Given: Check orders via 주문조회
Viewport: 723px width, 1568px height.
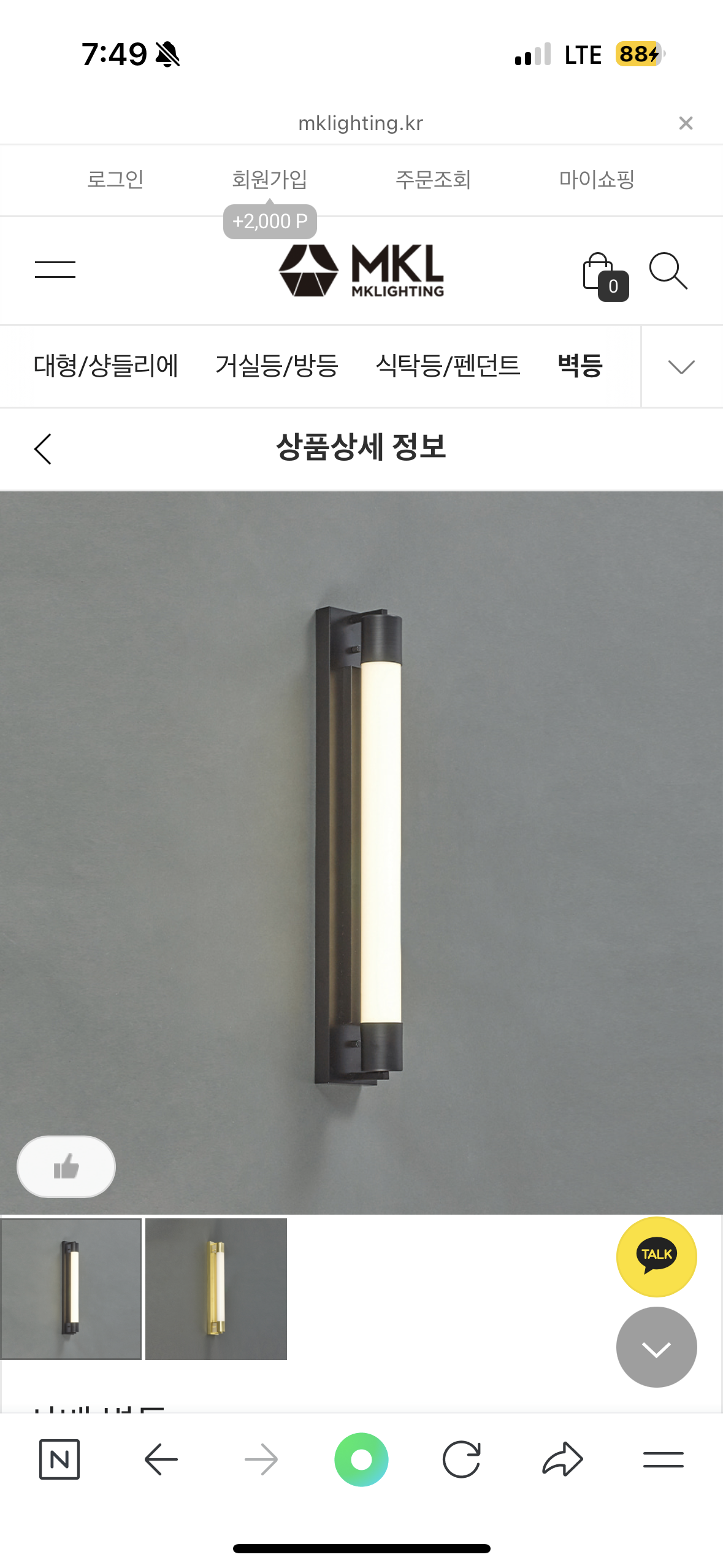Looking at the screenshot, I should (433, 179).
